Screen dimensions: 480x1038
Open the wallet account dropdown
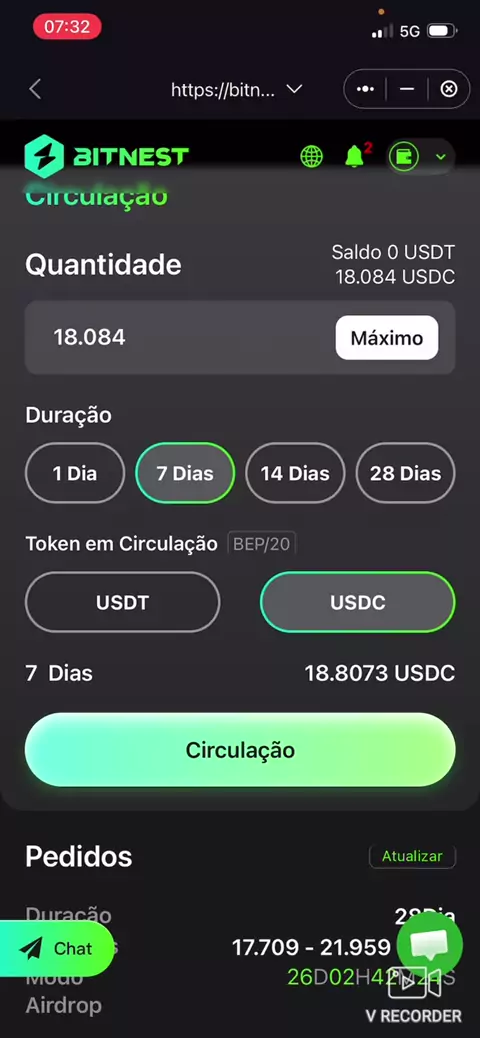(x=420, y=157)
